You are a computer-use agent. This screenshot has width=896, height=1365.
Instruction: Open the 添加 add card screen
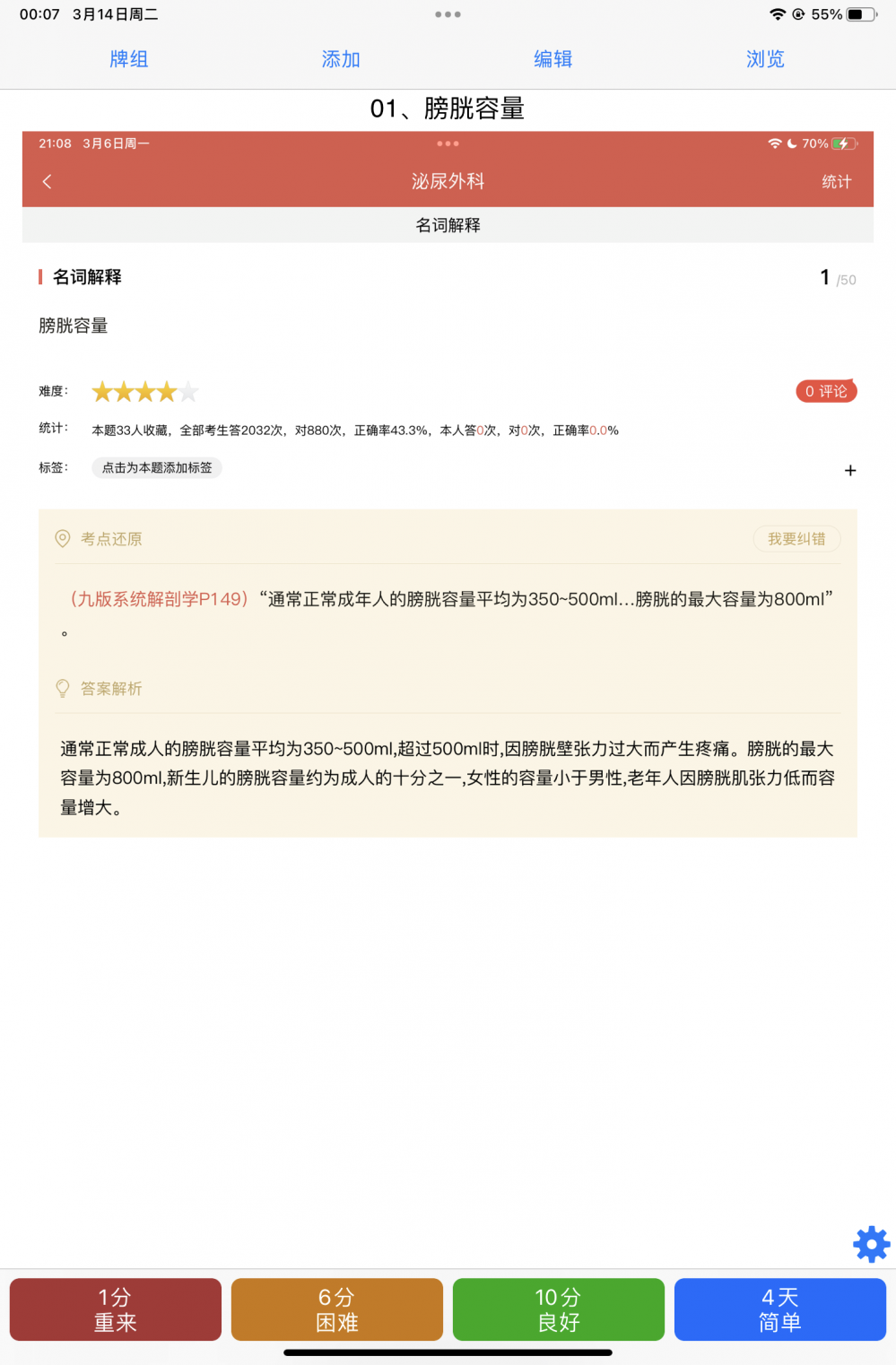tap(341, 59)
